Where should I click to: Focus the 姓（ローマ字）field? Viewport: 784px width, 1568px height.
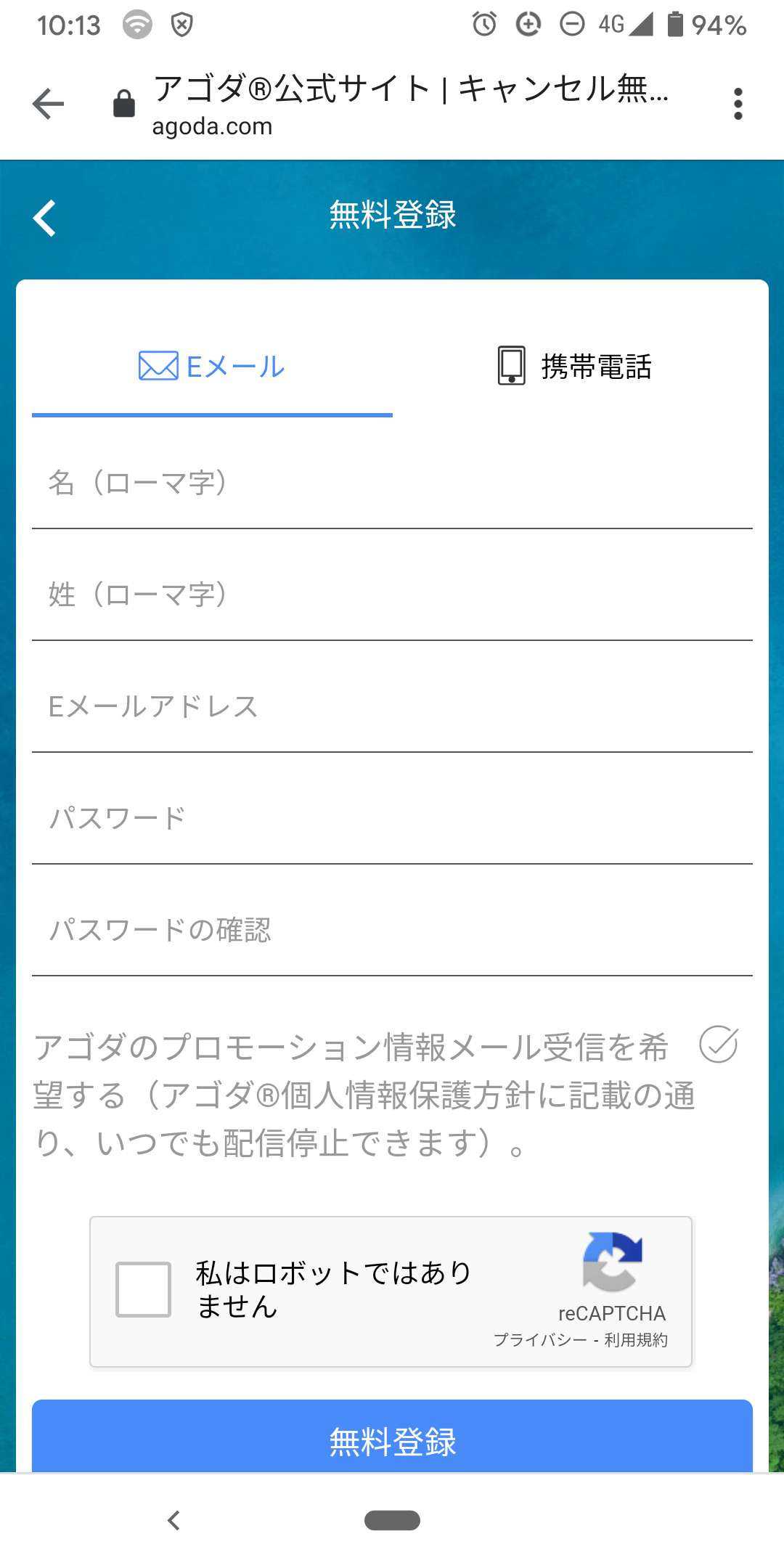[392, 595]
